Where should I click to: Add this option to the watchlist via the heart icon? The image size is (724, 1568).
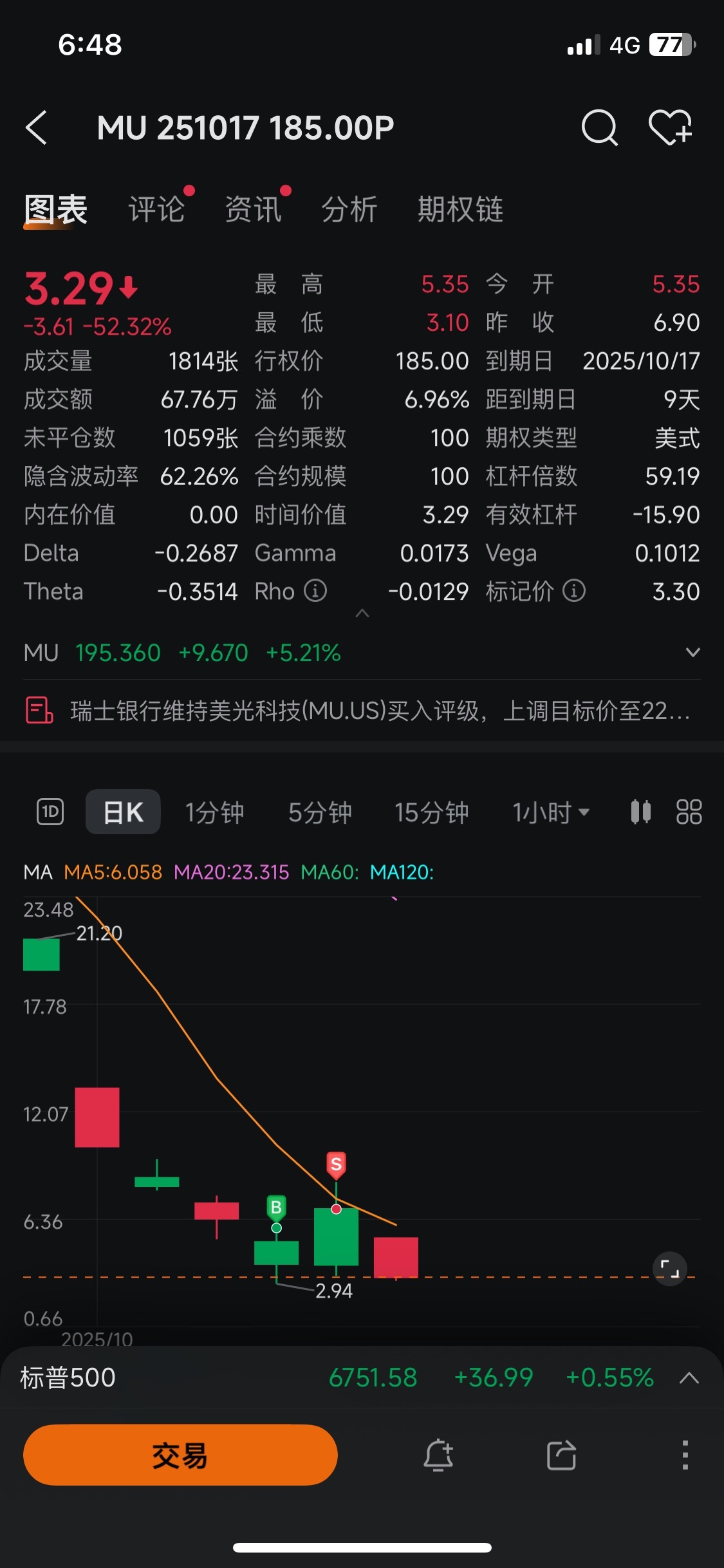[670, 127]
